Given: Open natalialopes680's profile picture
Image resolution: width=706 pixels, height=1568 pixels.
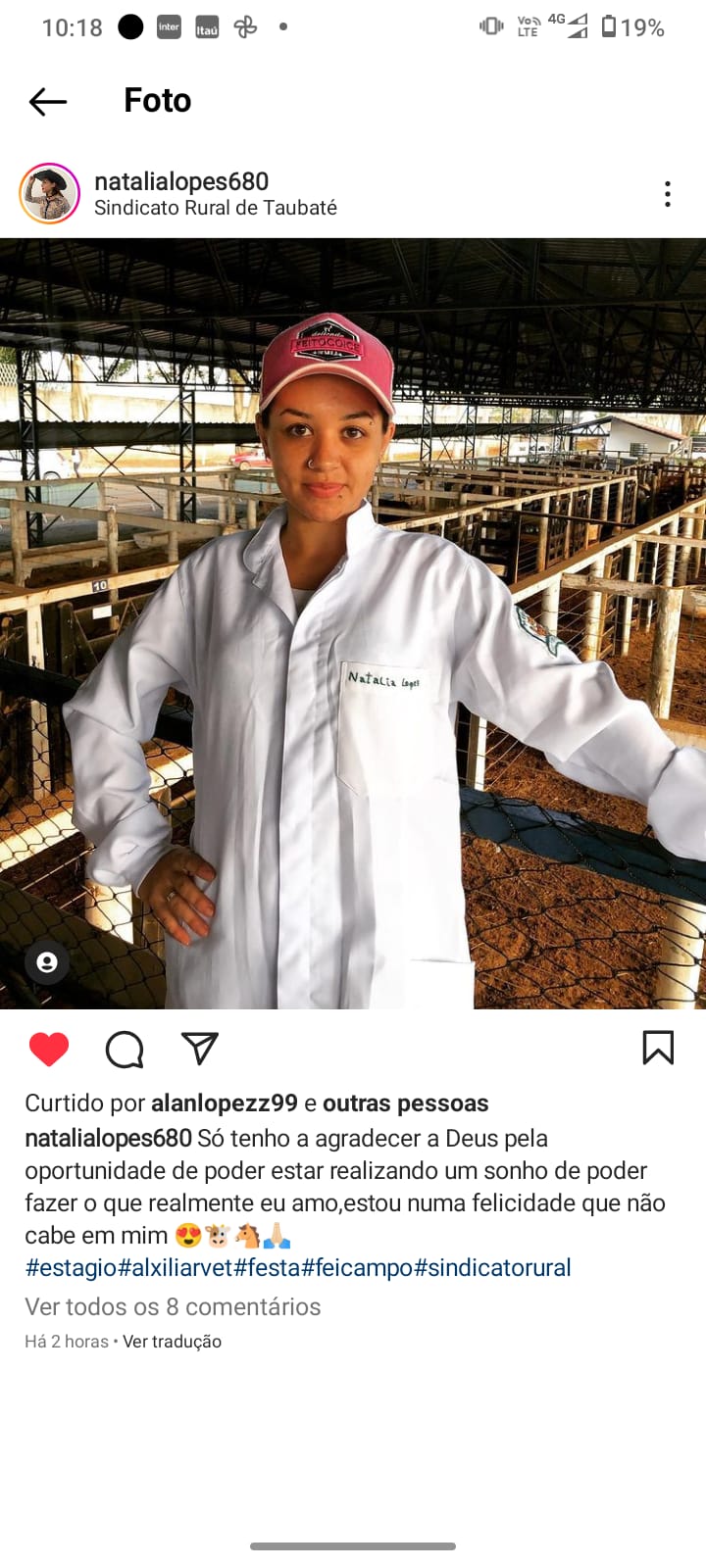Looking at the screenshot, I should tap(49, 194).
